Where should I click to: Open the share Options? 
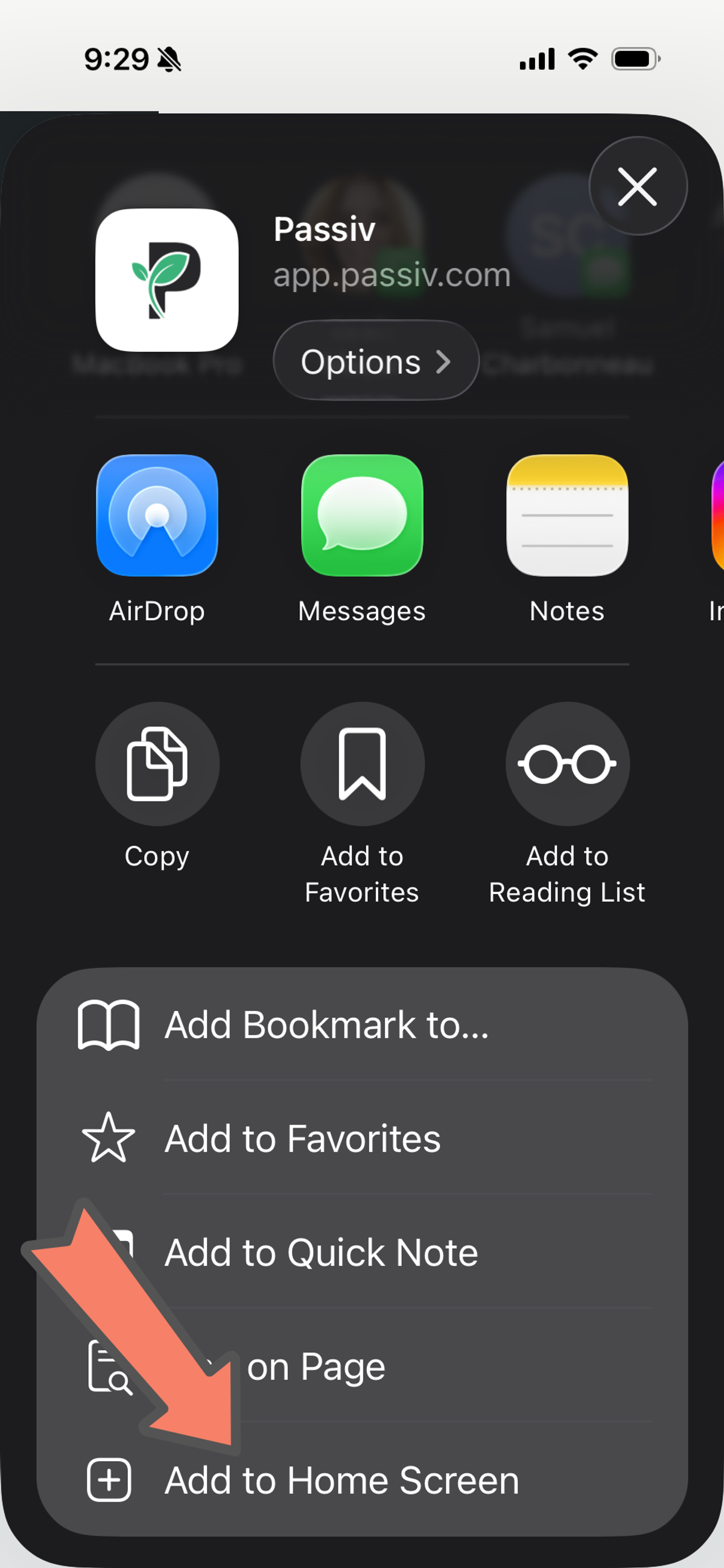point(376,361)
